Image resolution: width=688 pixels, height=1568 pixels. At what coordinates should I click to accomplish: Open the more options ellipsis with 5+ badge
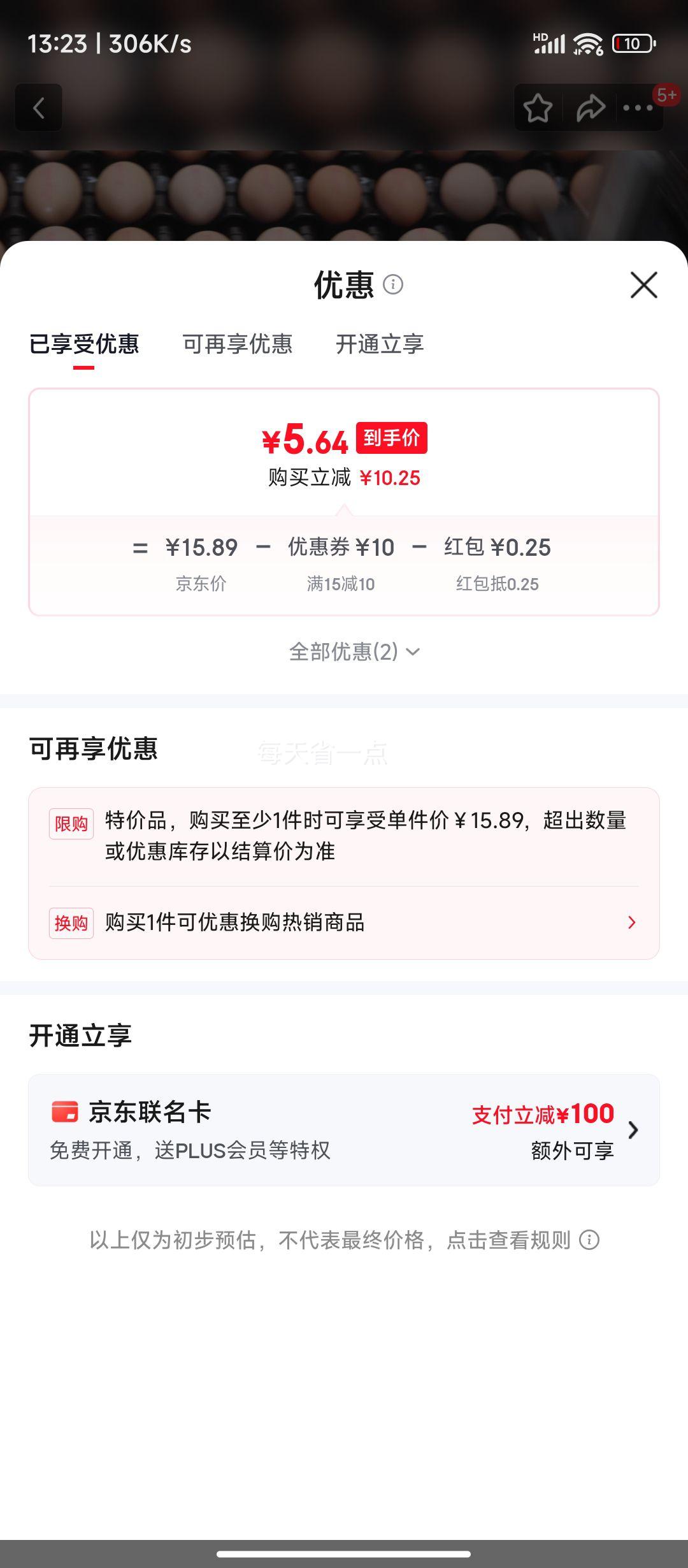point(639,107)
